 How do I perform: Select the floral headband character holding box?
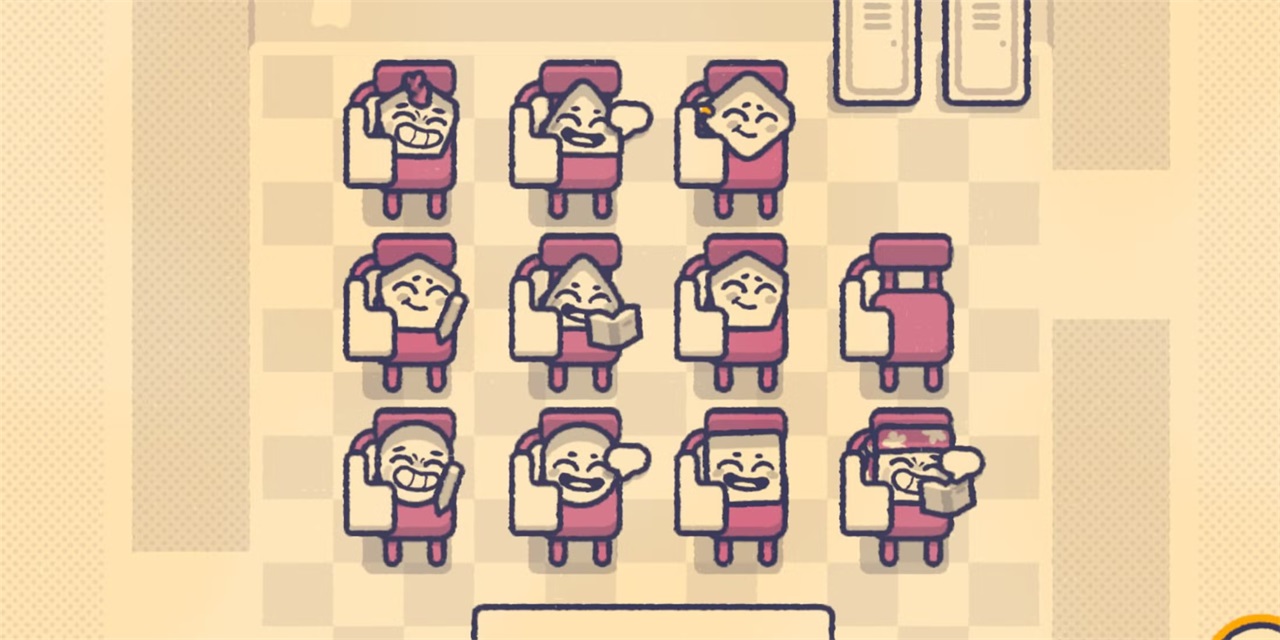(x=908, y=472)
